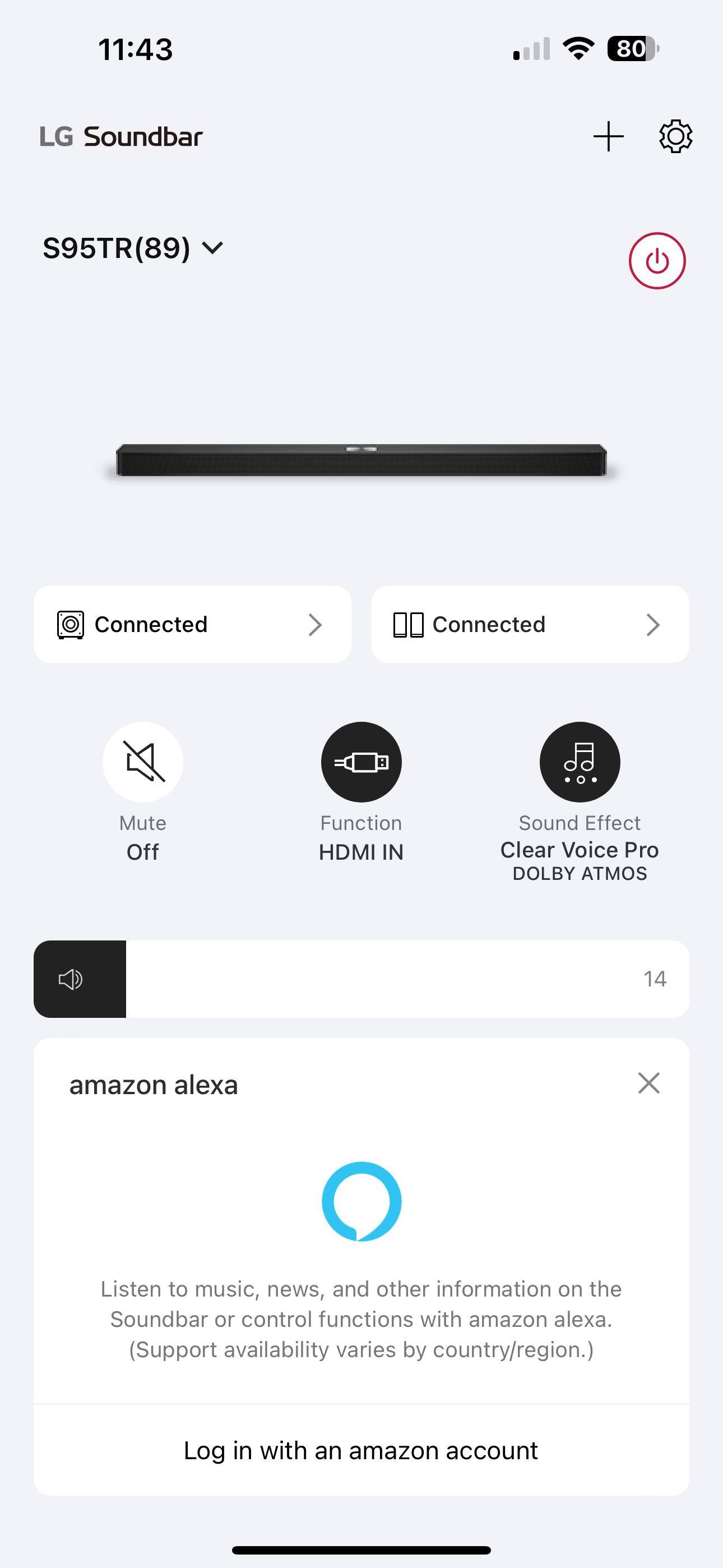Open the connected rear speakers card
The image size is (723, 1568).
tap(530, 625)
